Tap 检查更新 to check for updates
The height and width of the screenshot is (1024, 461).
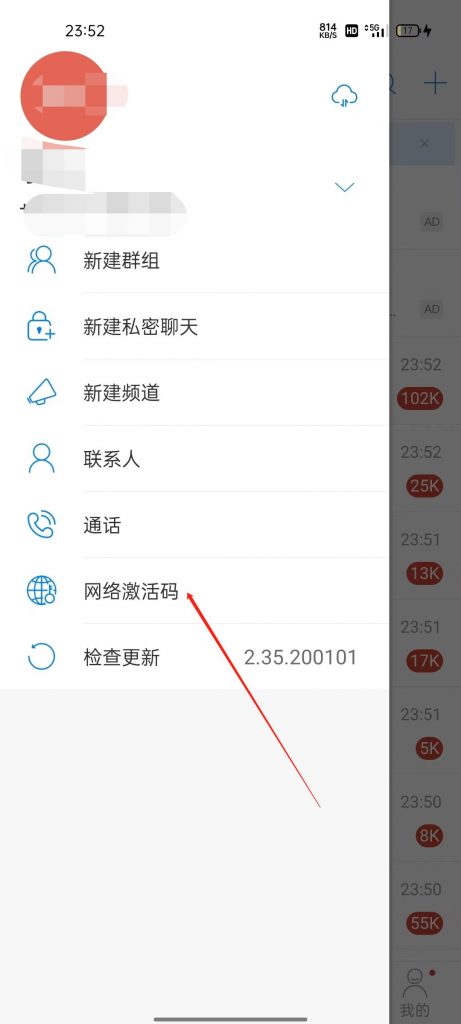click(195, 657)
